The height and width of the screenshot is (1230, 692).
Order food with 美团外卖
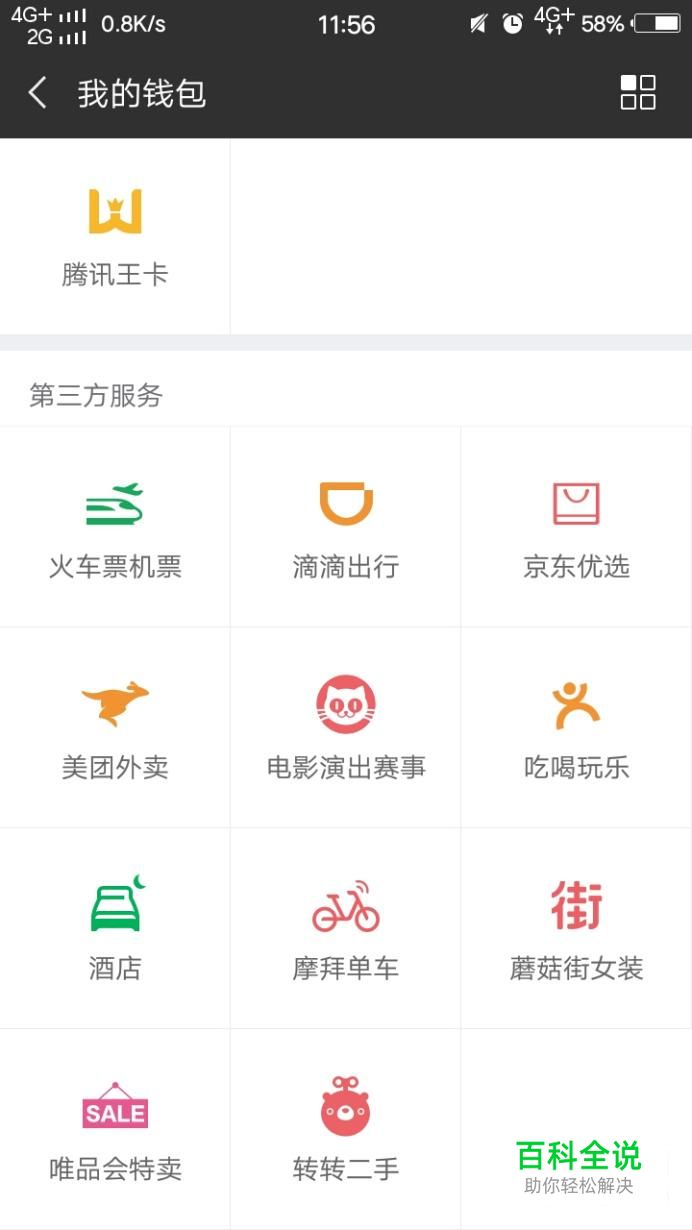click(115, 728)
